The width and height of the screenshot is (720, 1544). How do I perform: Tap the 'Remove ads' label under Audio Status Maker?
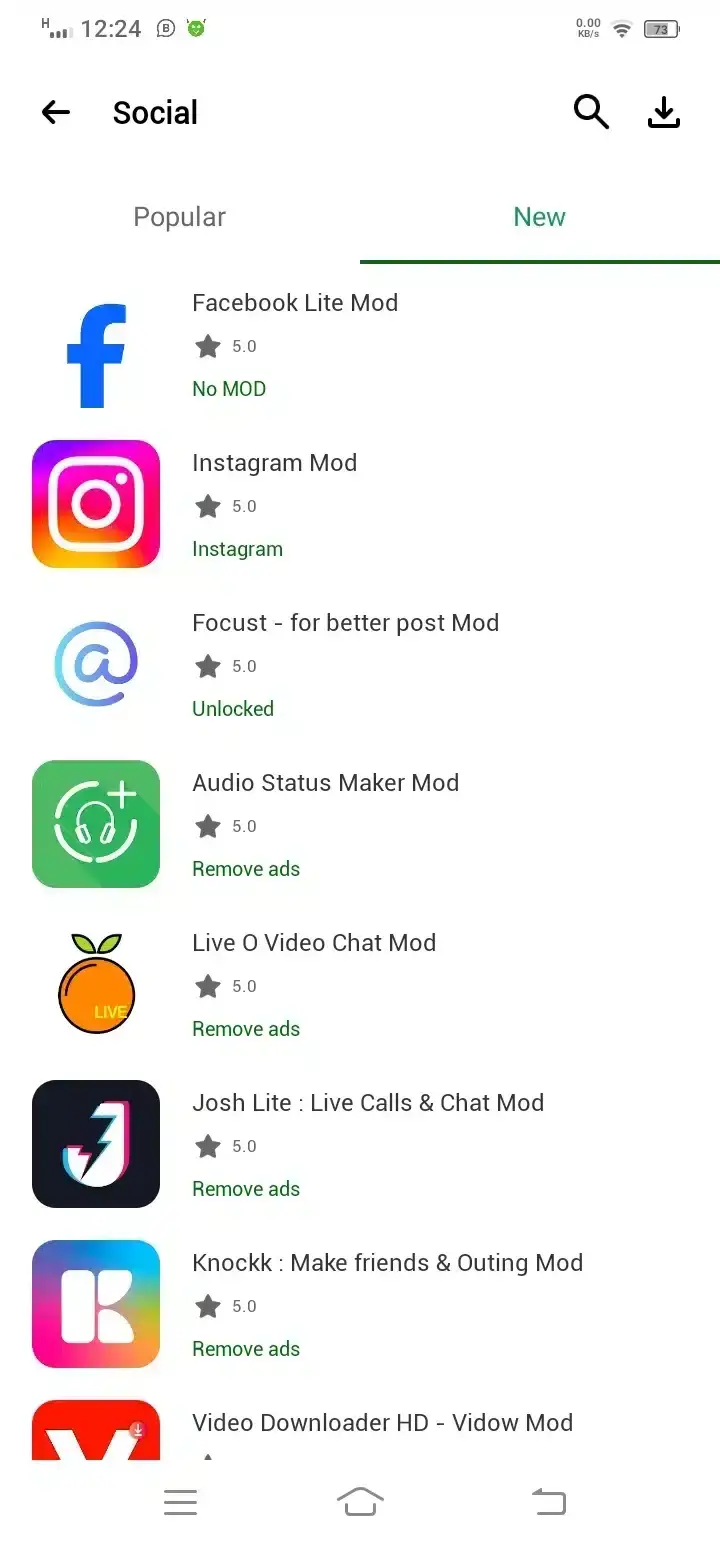[247, 868]
